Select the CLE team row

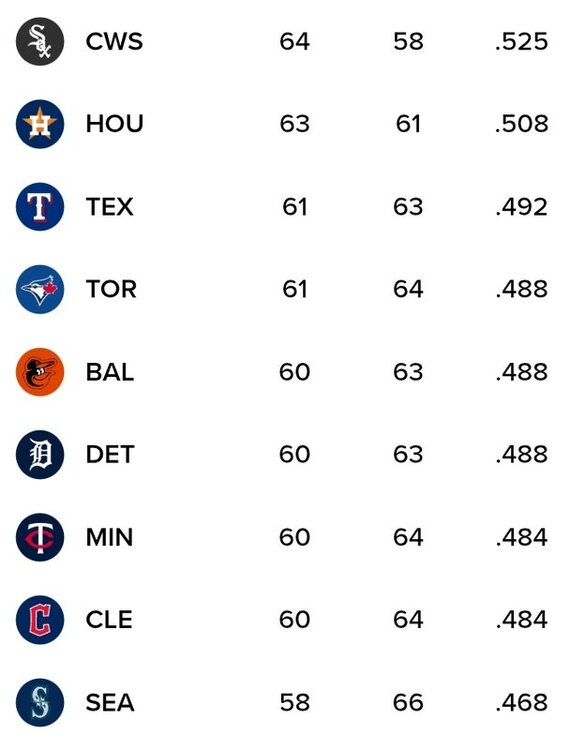[292, 620]
